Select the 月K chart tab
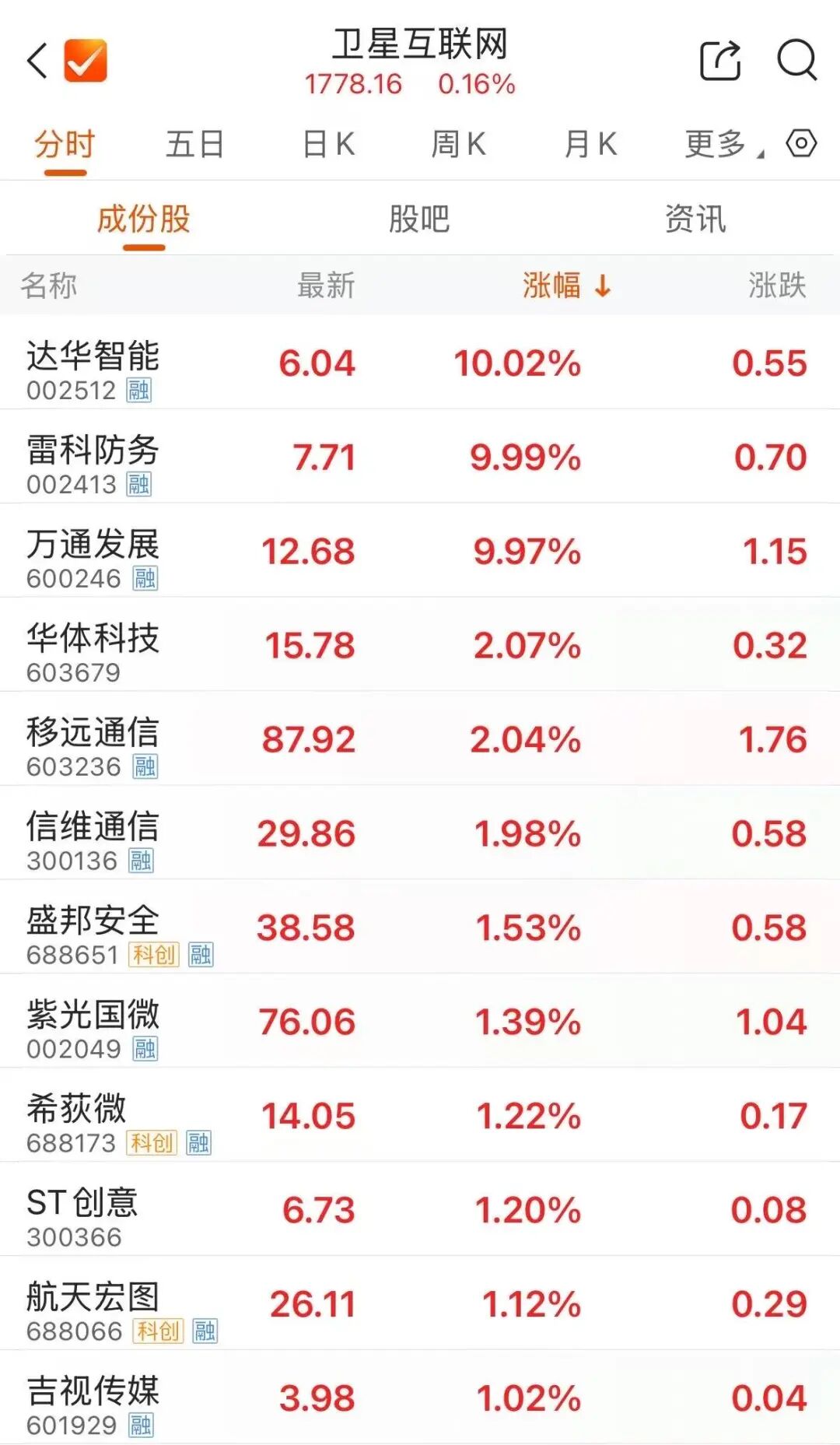This screenshot has width=840, height=1445. pos(590,145)
